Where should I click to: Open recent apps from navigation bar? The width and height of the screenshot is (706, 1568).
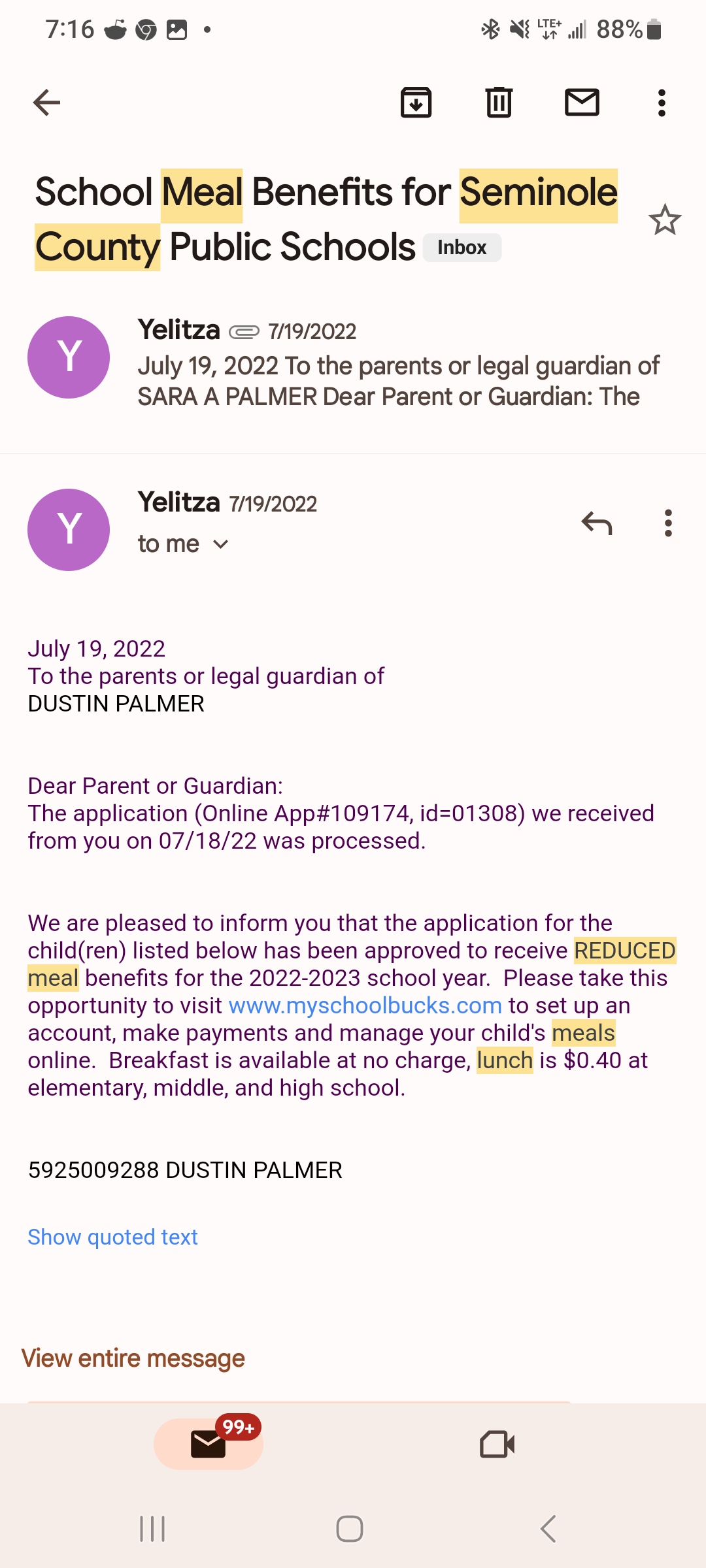click(152, 1529)
